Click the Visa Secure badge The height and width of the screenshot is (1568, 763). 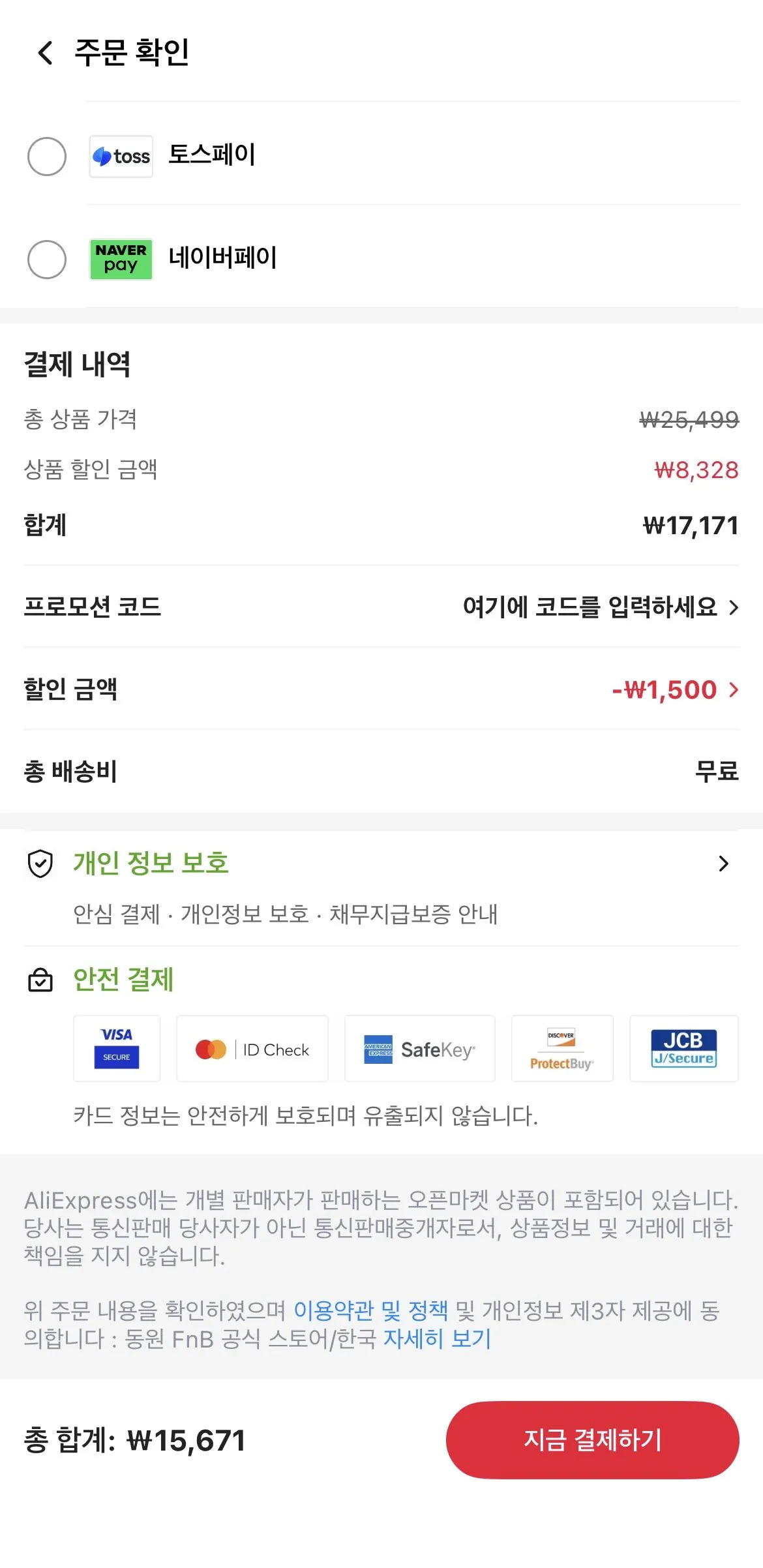116,1049
